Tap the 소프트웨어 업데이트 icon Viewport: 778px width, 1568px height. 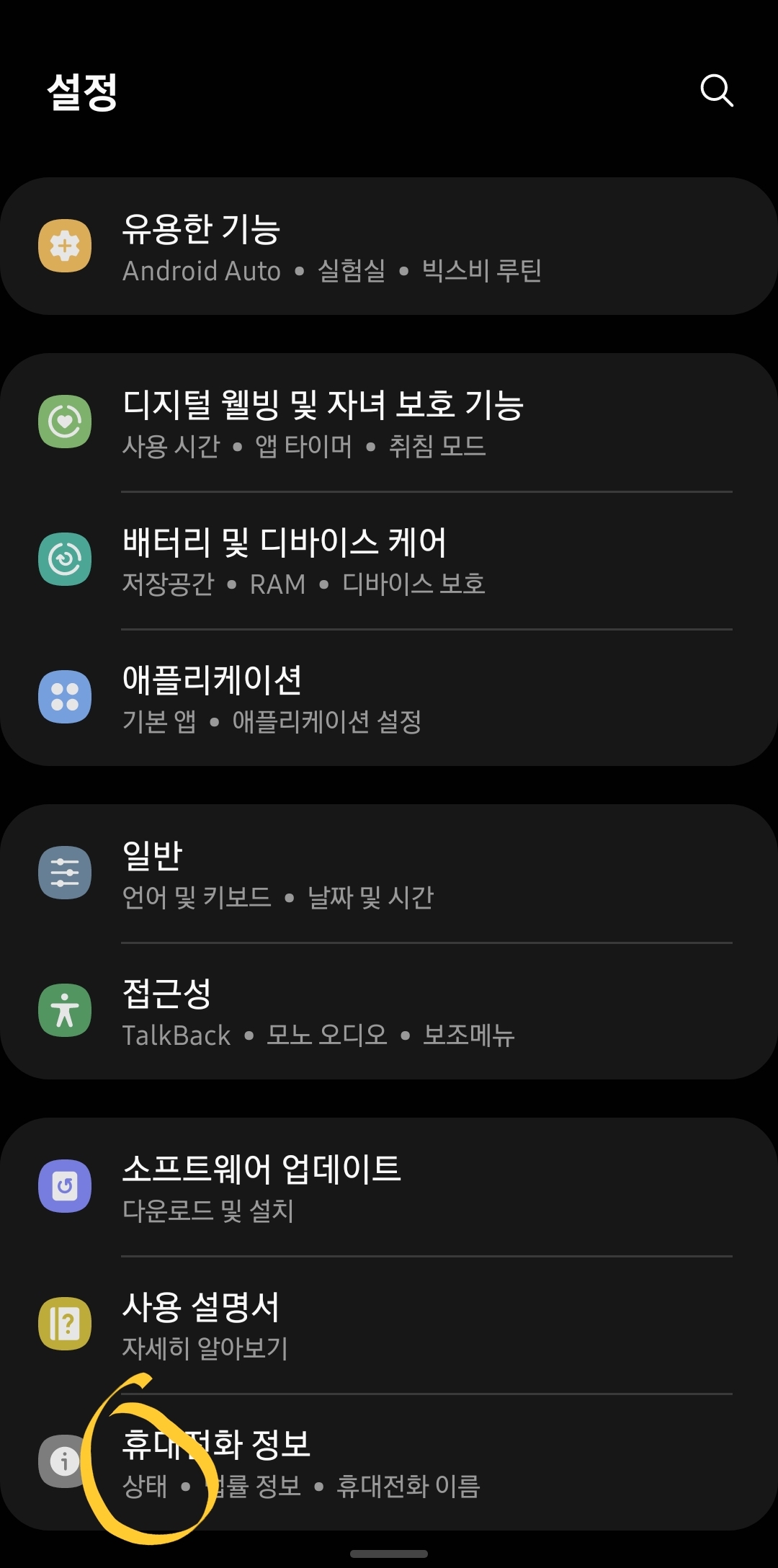[65, 1185]
